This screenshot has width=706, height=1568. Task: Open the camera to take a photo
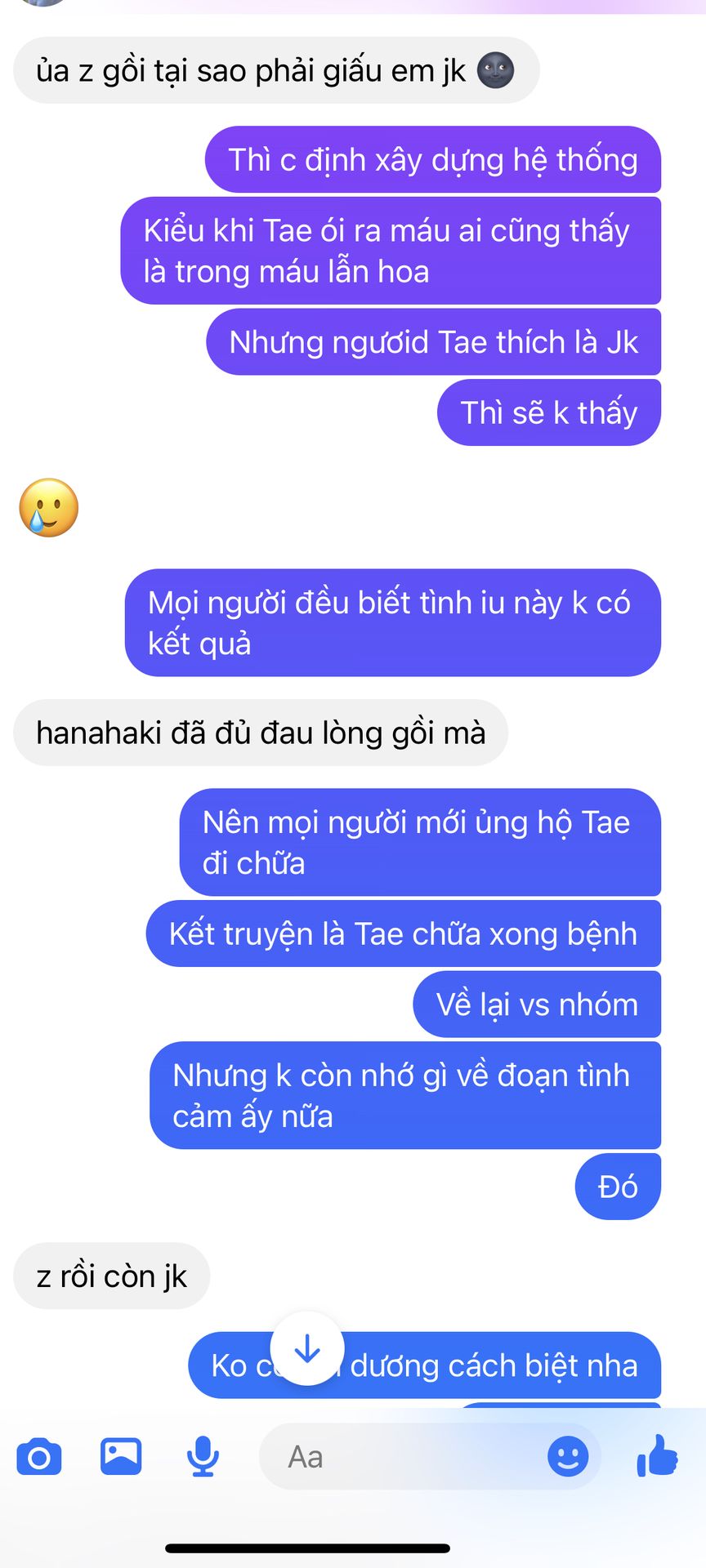coord(39,1458)
